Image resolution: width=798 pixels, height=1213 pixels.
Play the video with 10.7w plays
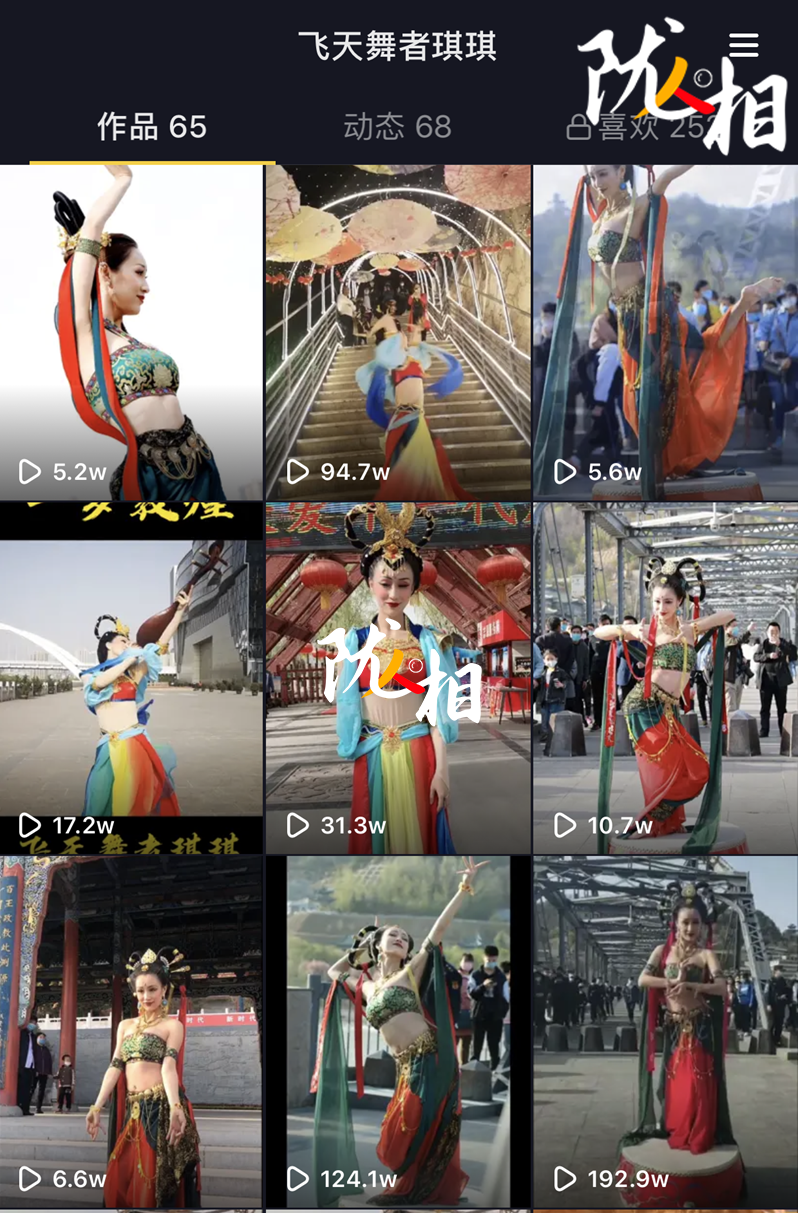[x=665, y=678]
